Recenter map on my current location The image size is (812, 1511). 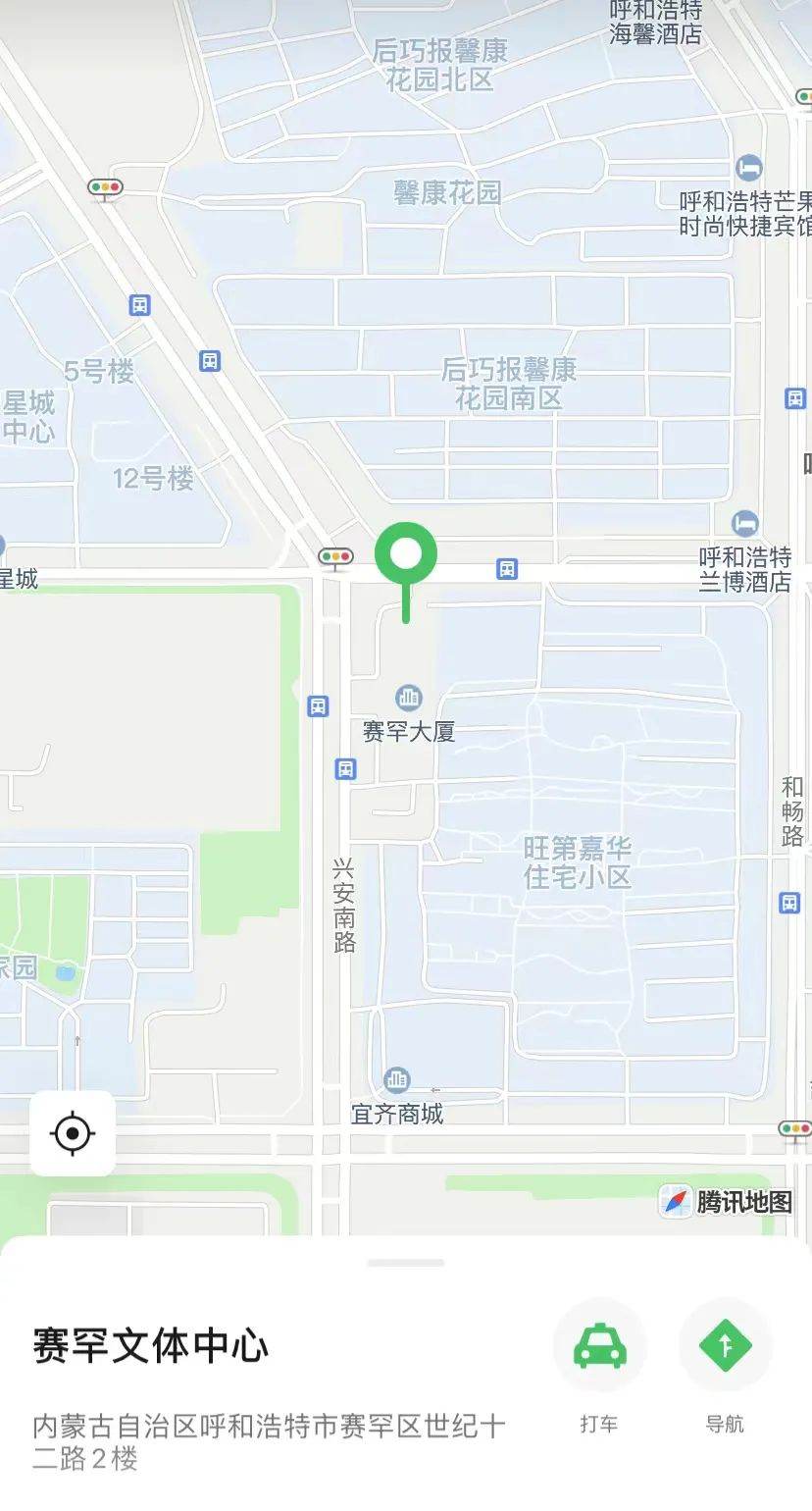[73, 1133]
